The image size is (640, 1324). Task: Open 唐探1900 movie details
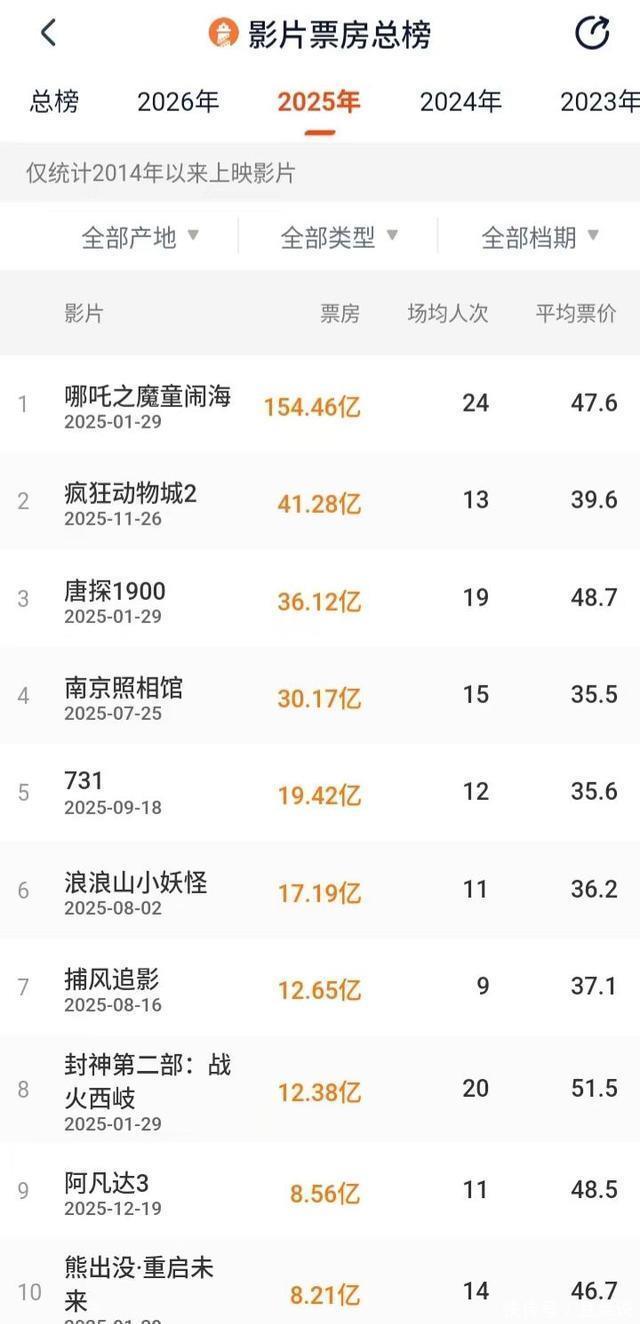[x=115, y=591]
